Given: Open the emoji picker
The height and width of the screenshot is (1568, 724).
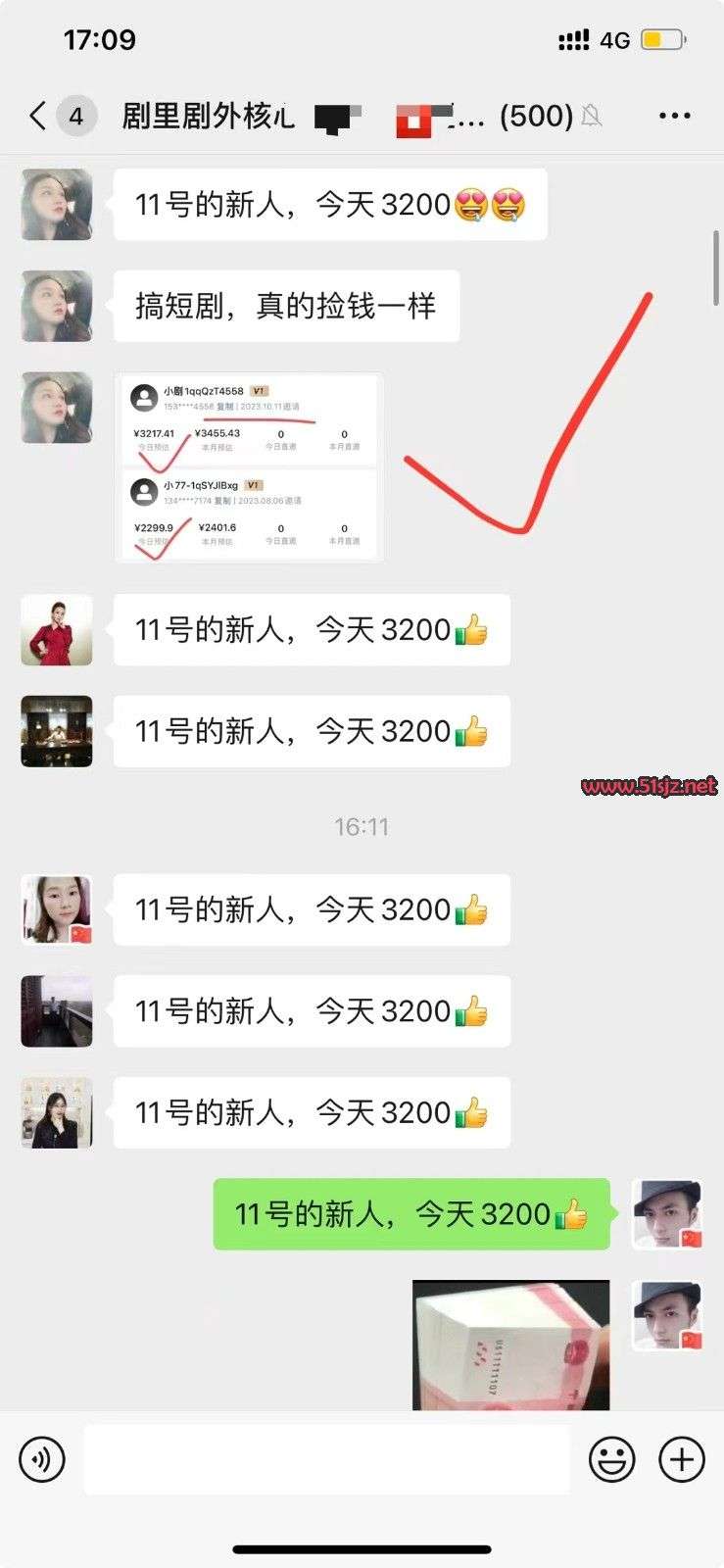Looking at the screenshot, I should click(611, 1459).
